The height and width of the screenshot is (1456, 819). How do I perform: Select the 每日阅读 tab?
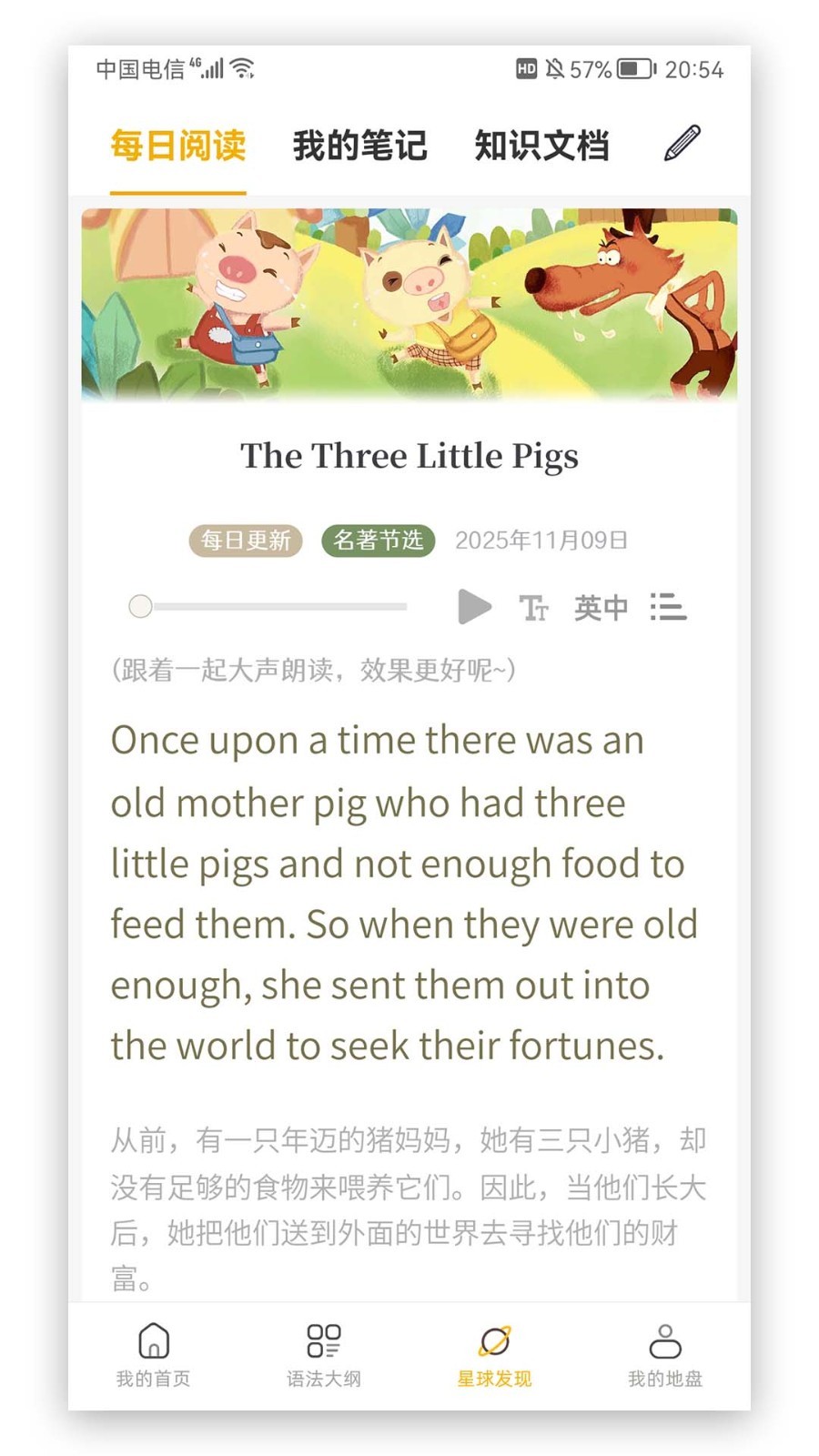pos(178,146)
